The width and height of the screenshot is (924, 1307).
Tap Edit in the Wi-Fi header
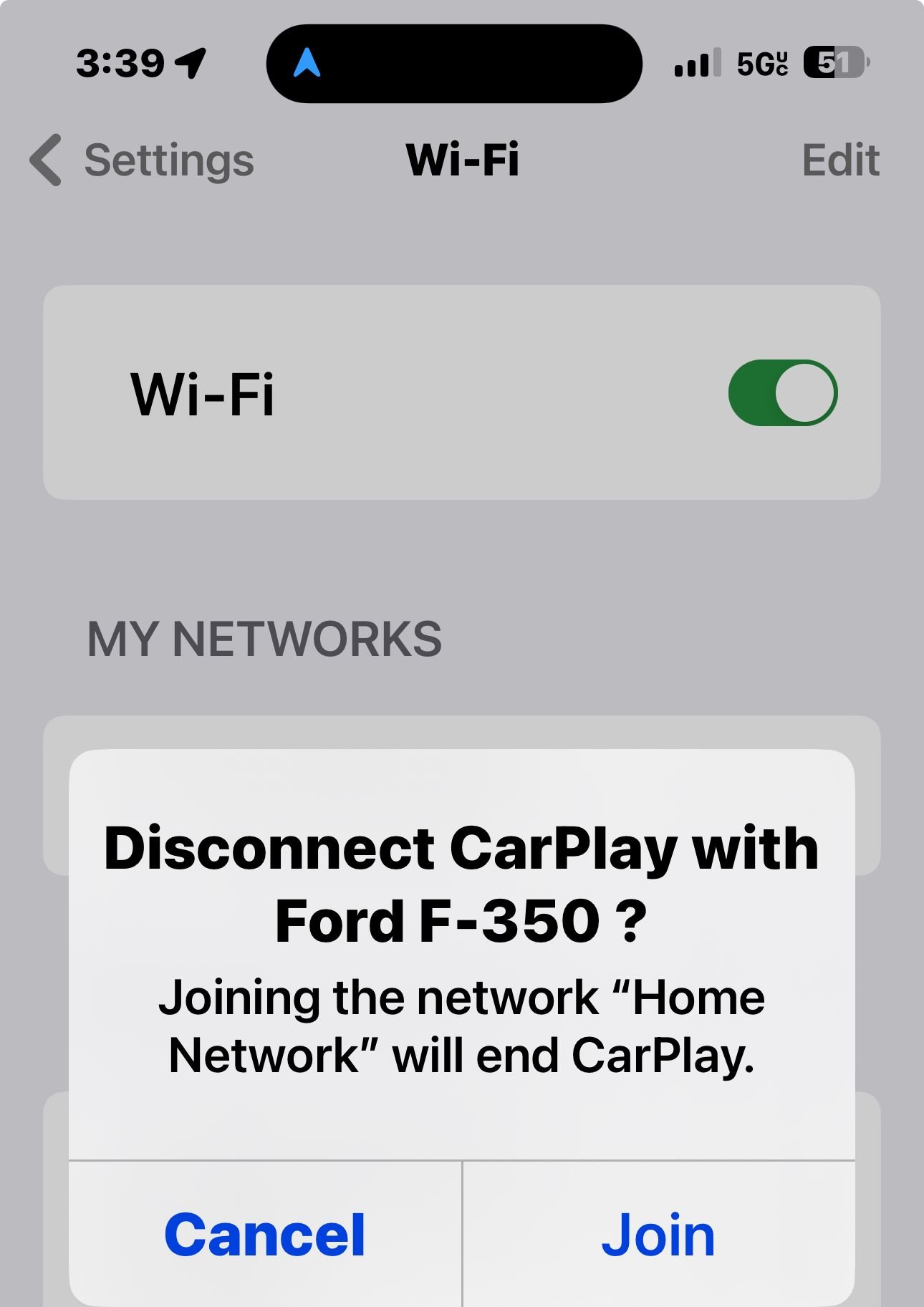tap(840, 160)
